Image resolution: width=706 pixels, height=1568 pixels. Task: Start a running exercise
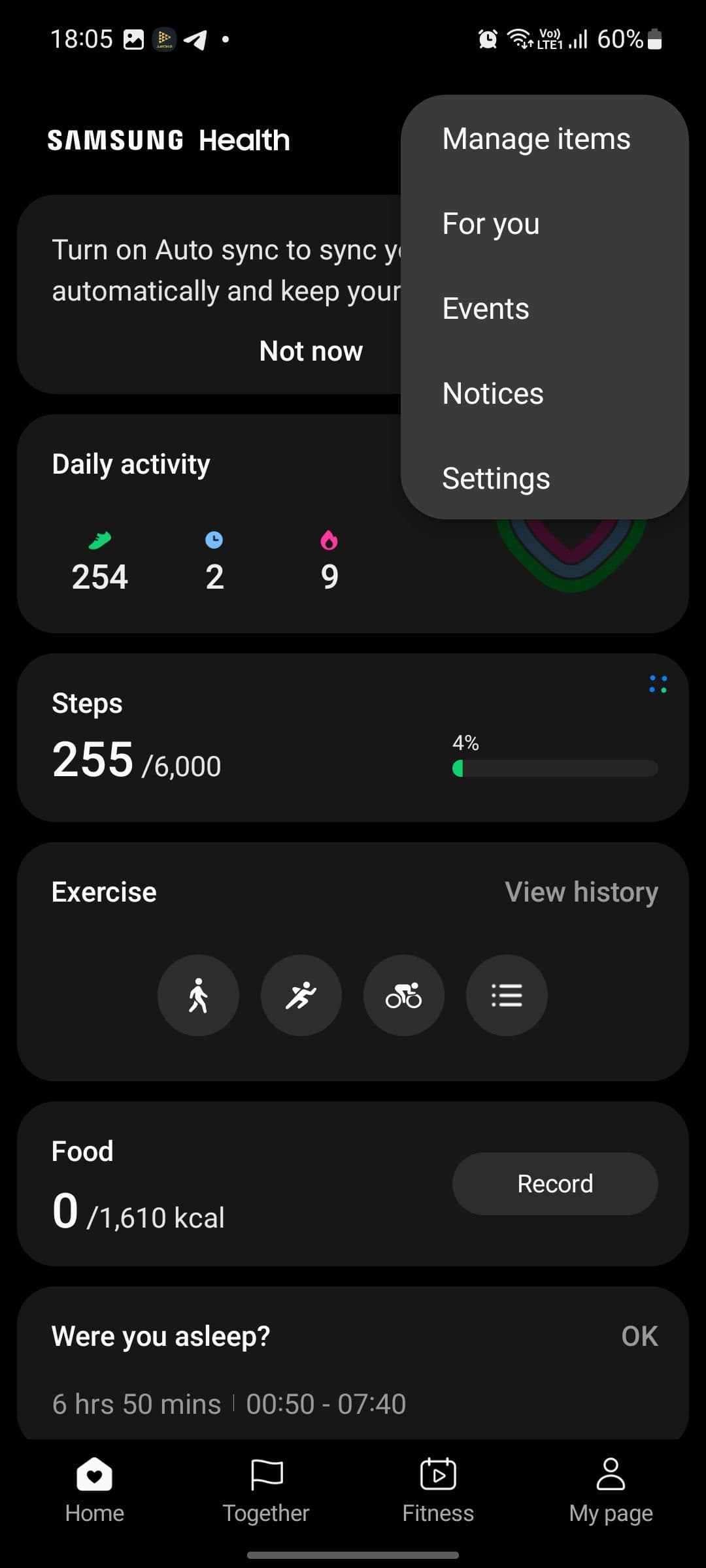tap(301, 996)
